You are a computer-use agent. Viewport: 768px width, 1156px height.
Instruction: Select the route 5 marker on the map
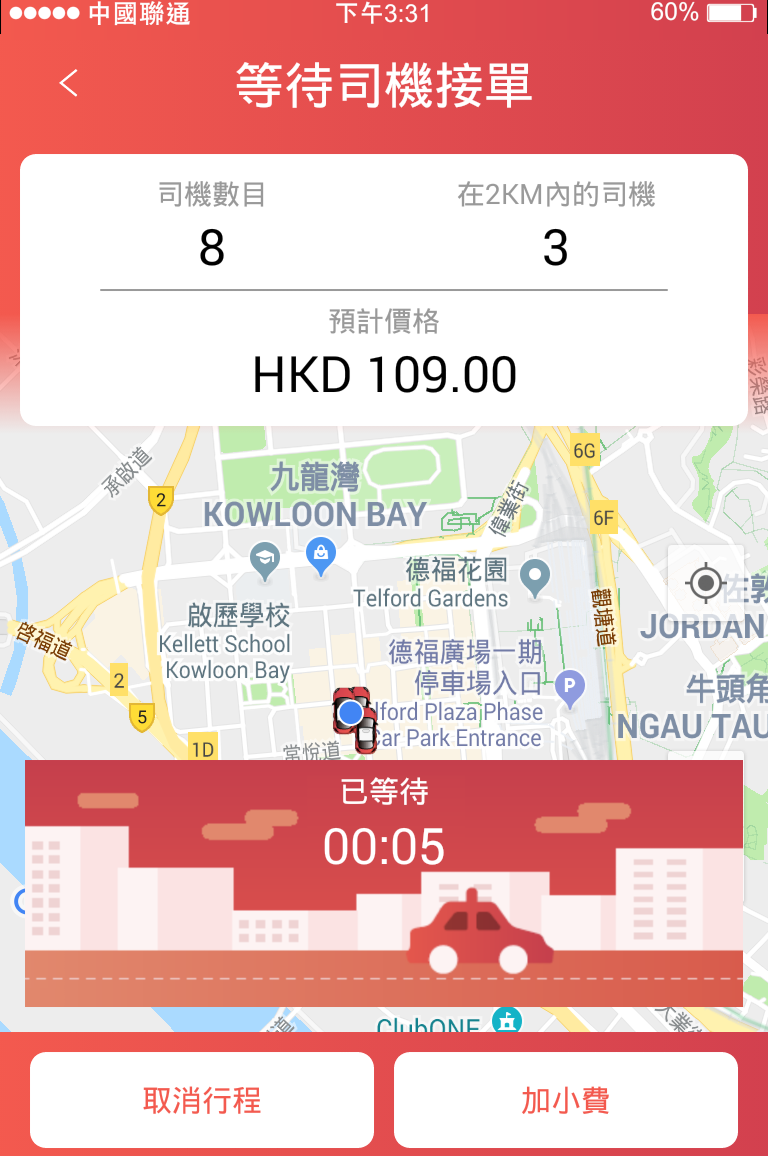141,715
